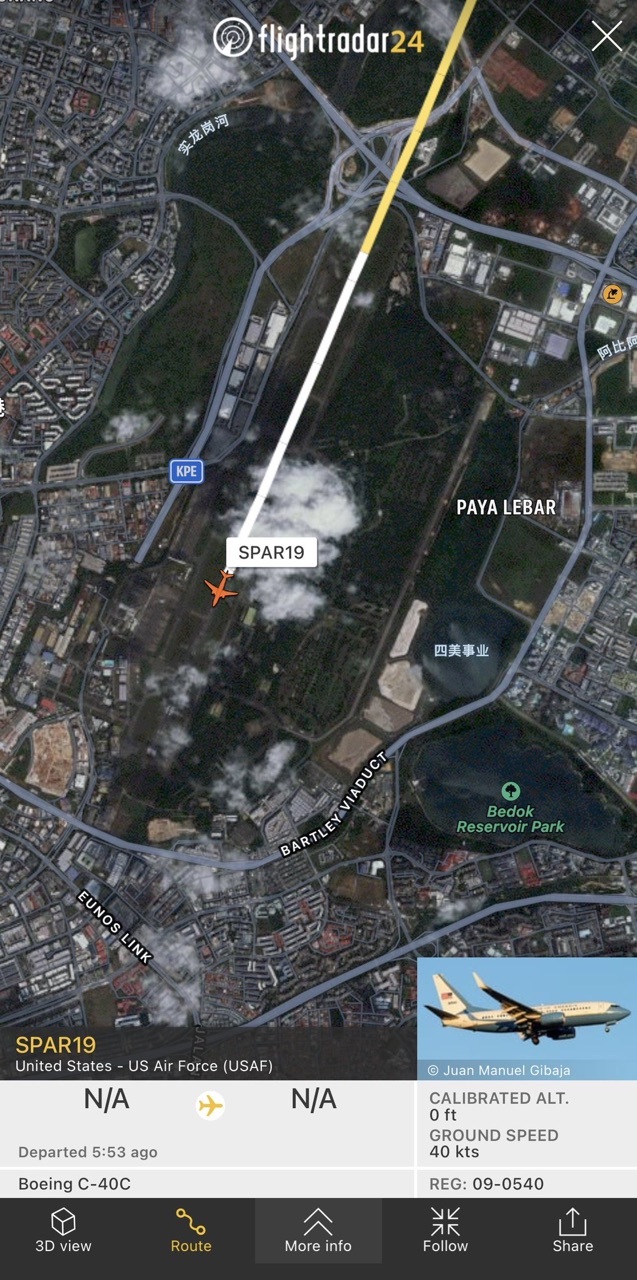Open the Boeing C-40C aircraft photo
This screenshot has width=637, height=1280.
click(x=526, y=1018)
